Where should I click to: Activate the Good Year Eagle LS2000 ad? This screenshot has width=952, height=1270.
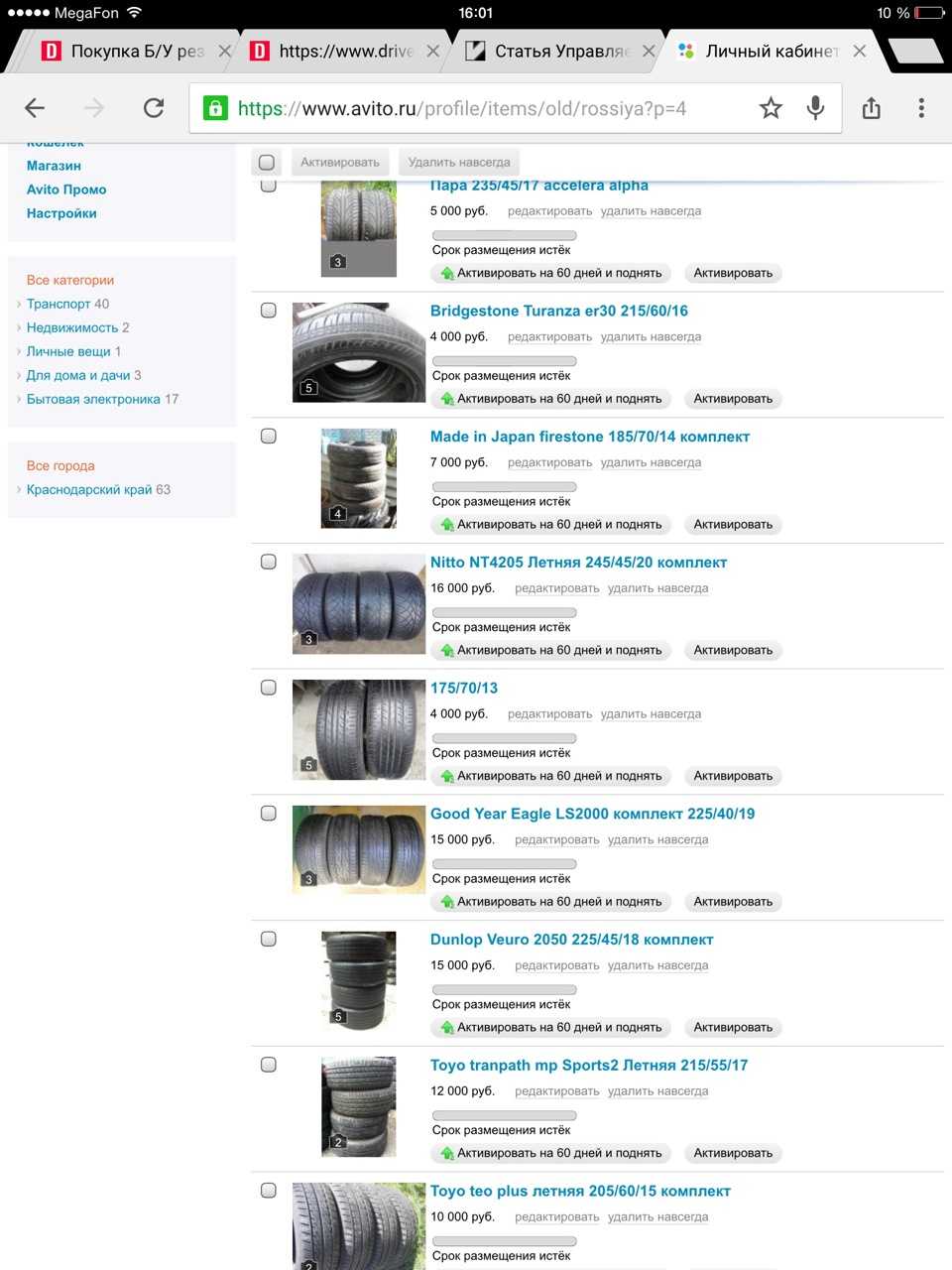coord(733,902)
